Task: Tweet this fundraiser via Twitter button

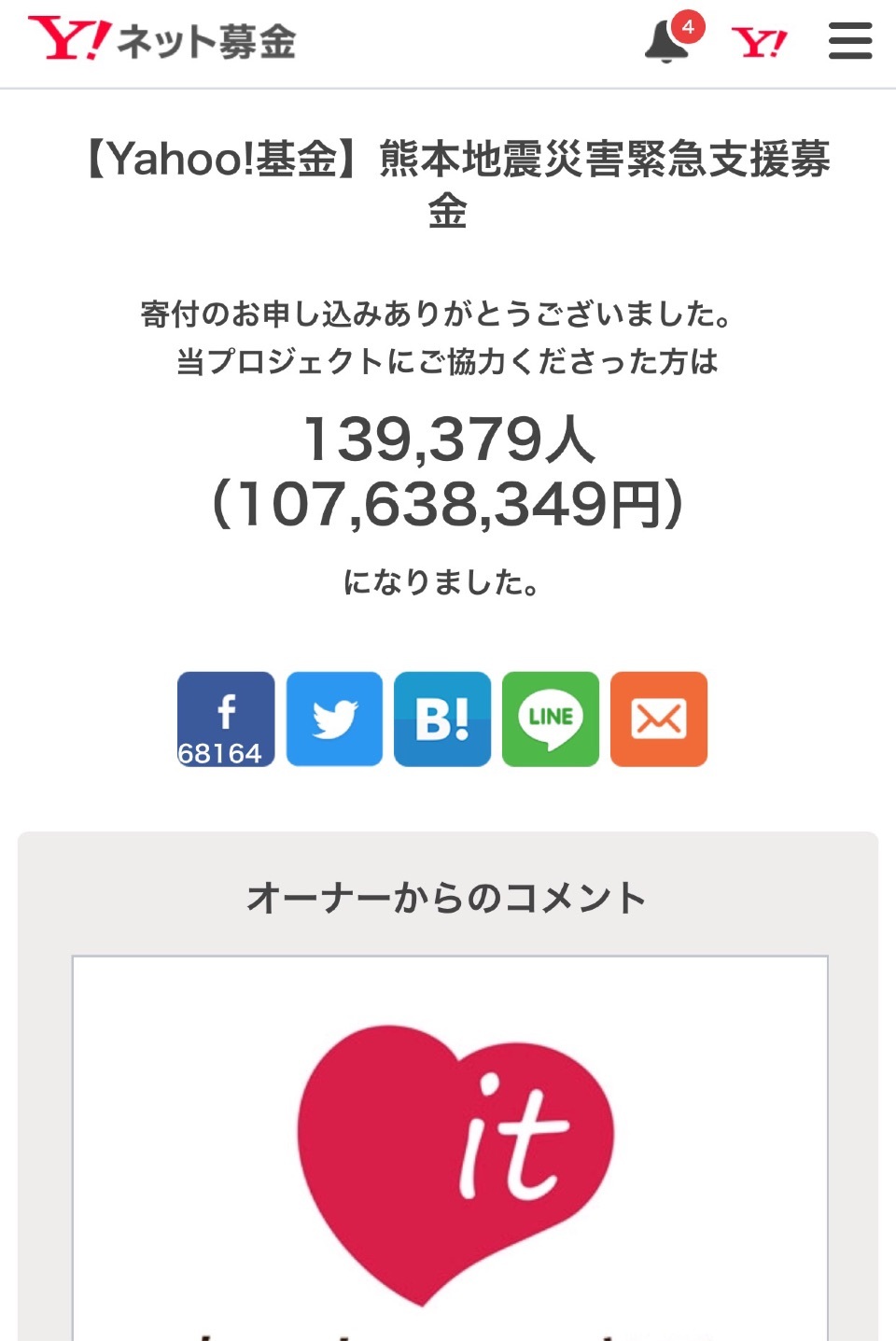Action: pyautogui.click(x=334, y=719)
